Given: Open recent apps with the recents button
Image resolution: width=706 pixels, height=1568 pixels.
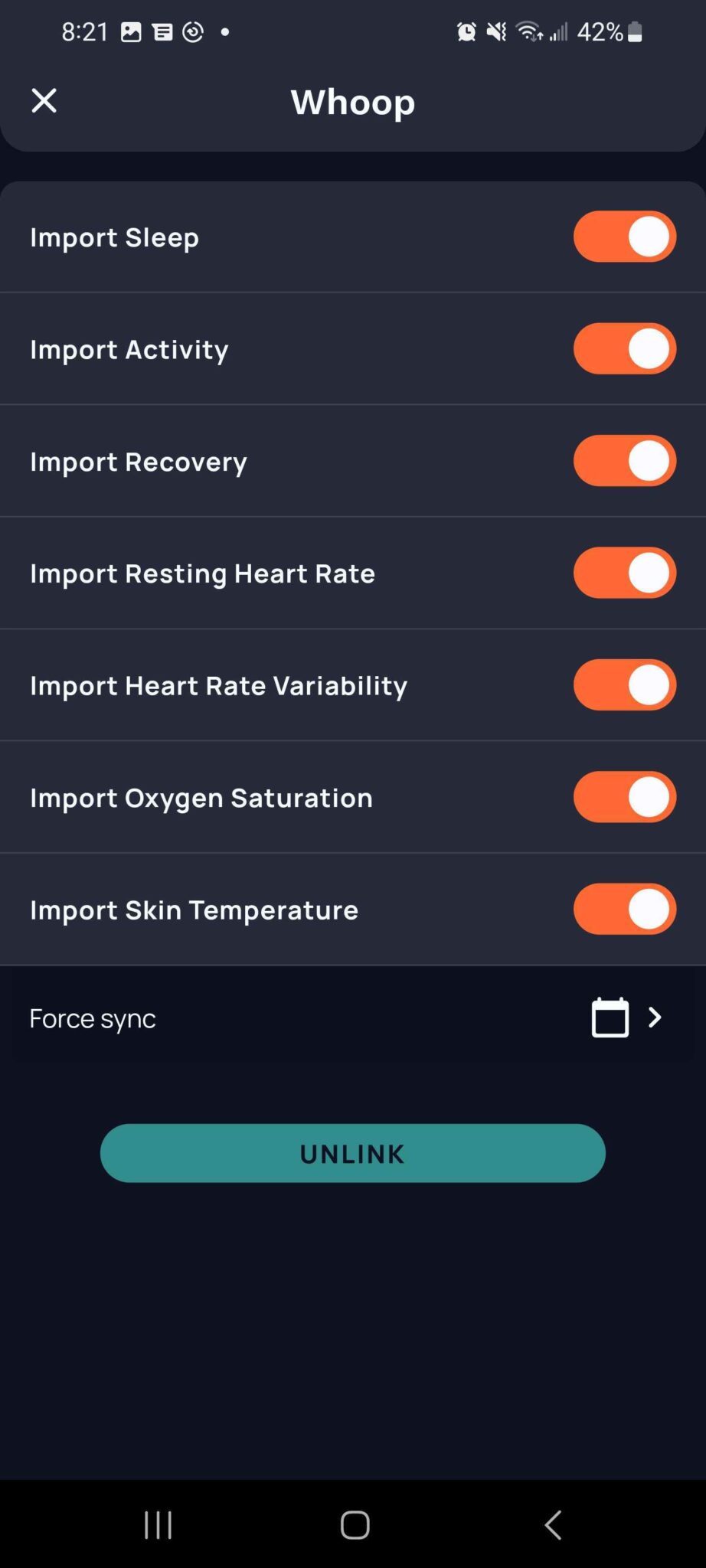Looking at the screenshot, I should (157, 1524).
